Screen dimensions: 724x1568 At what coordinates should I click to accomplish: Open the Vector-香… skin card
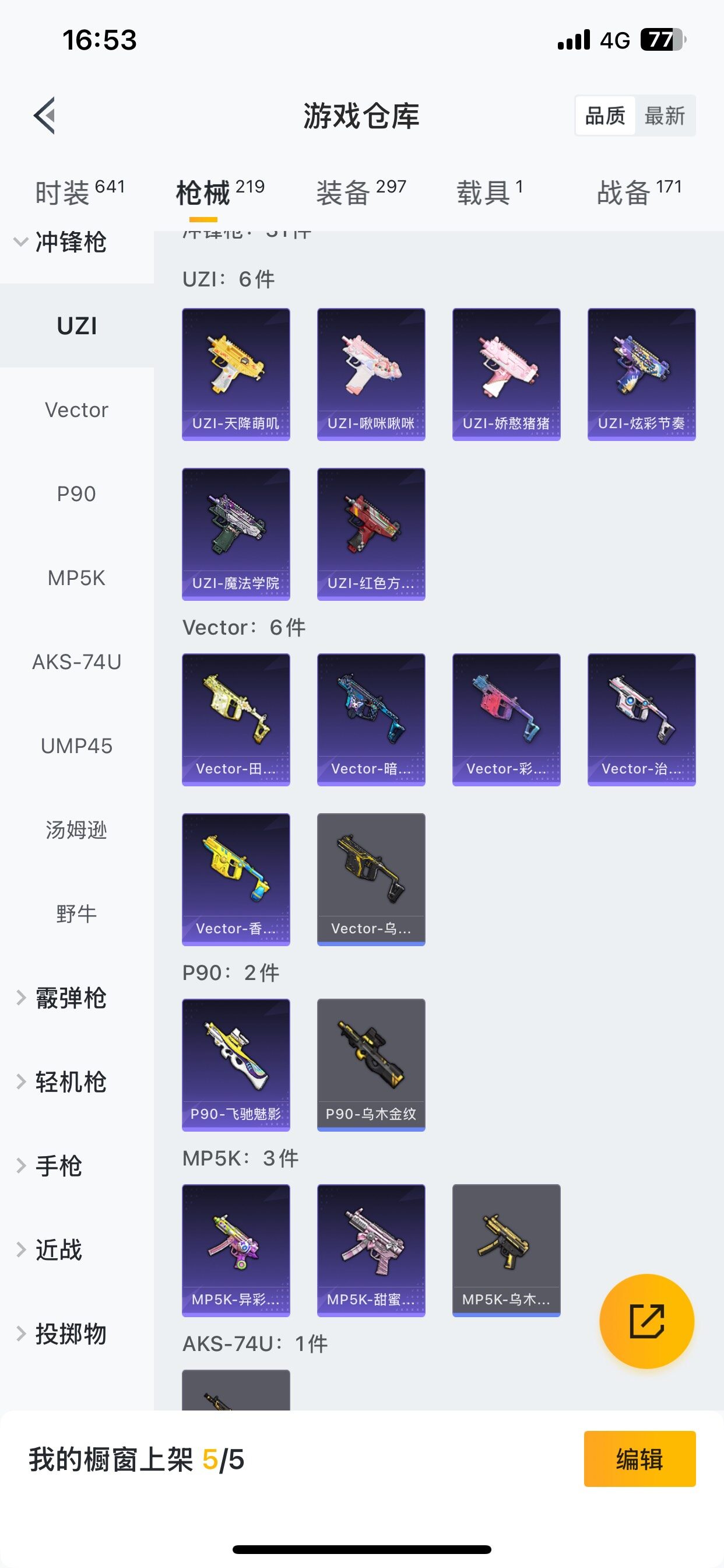click(x=236, y=879)
